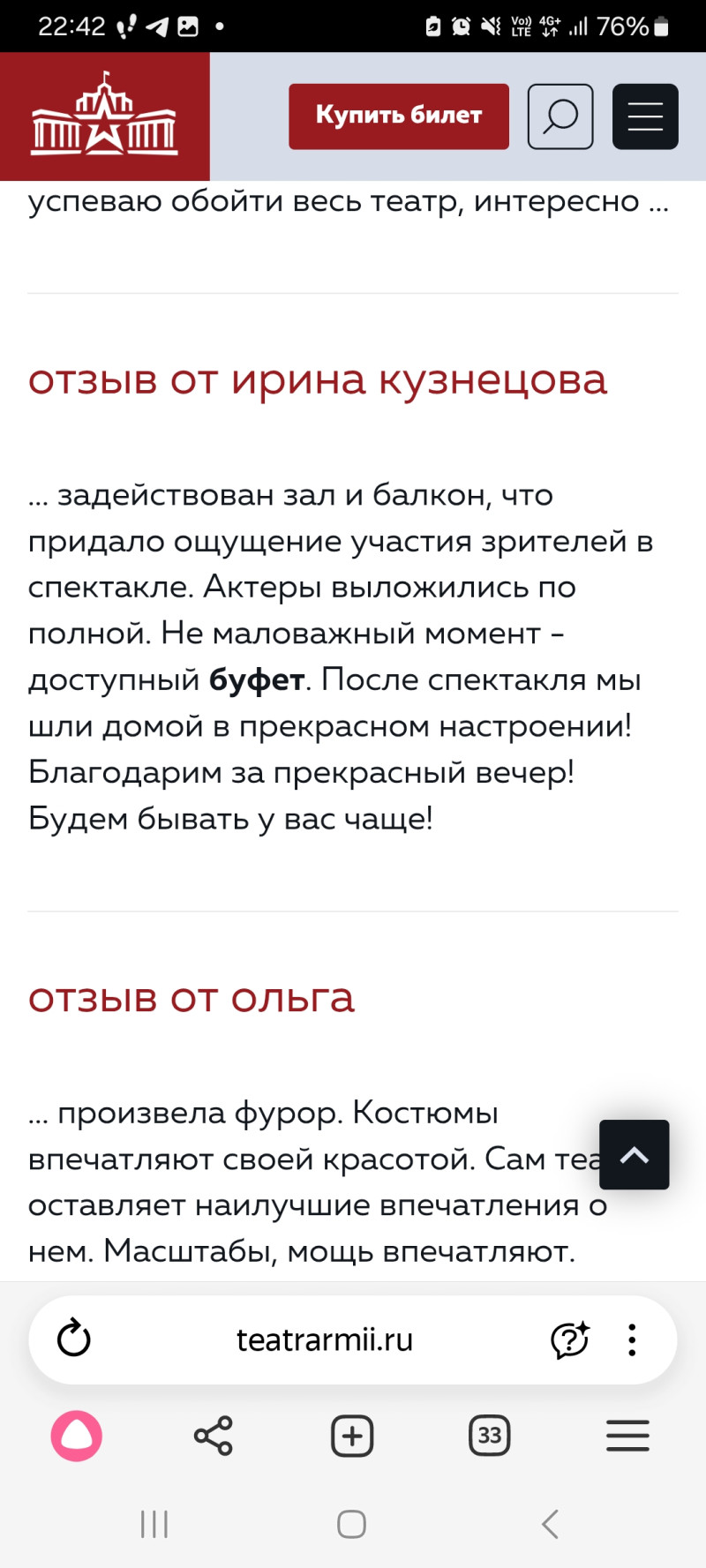
Task: Open the three-dot browser options
Action: [x=632, y=1339]
